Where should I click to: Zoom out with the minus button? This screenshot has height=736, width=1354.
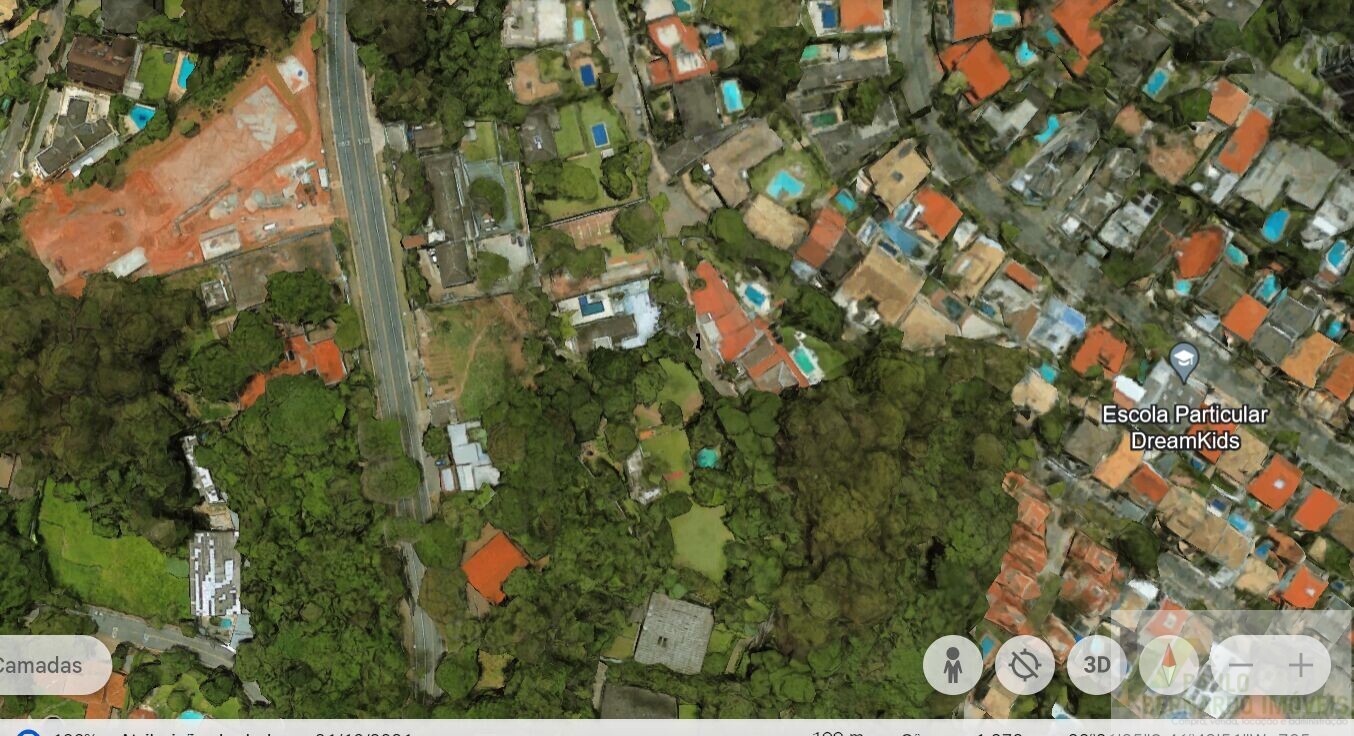click(1241, 665)
